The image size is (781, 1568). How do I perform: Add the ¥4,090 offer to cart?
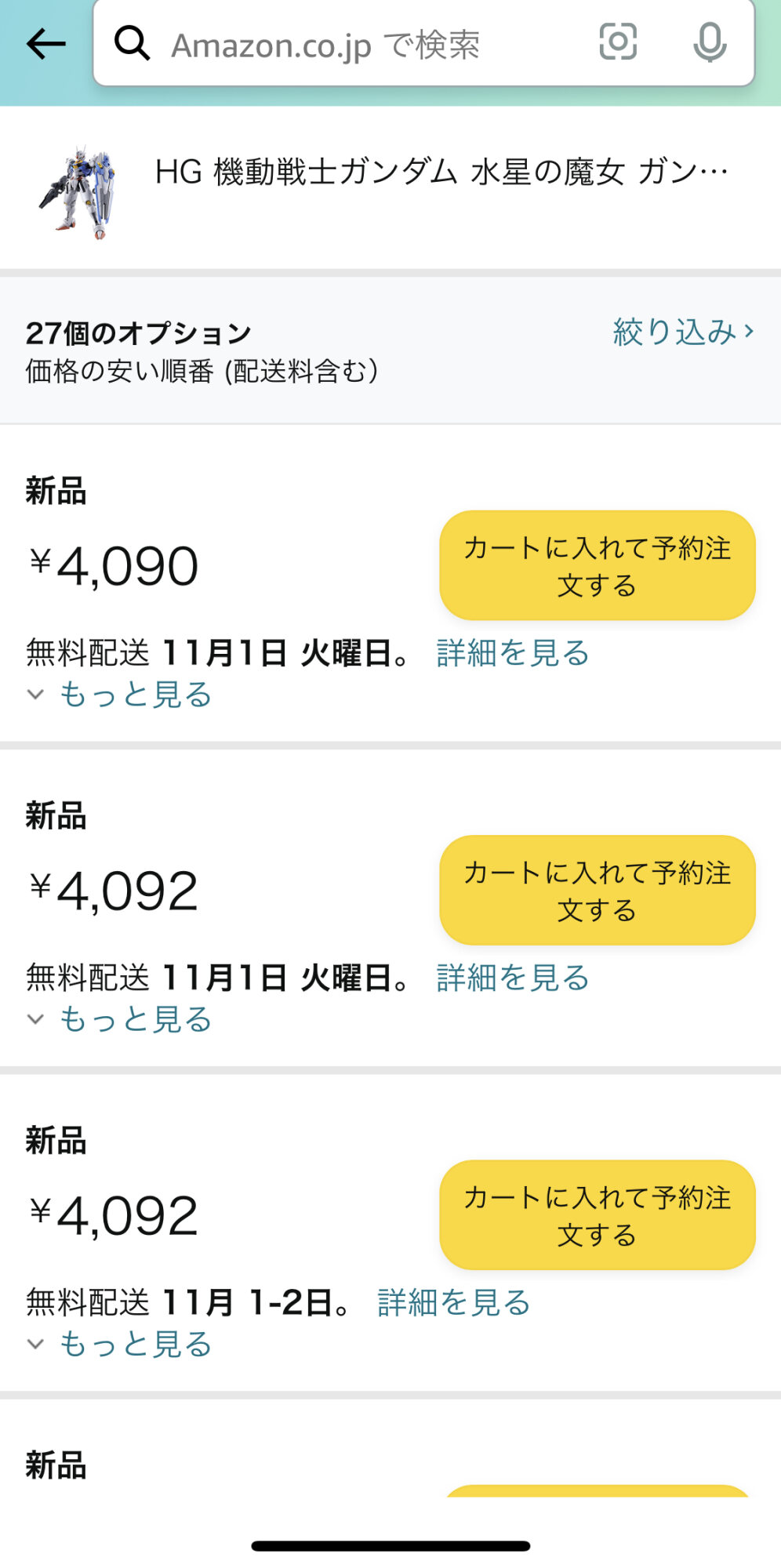[x=597, y=566]
